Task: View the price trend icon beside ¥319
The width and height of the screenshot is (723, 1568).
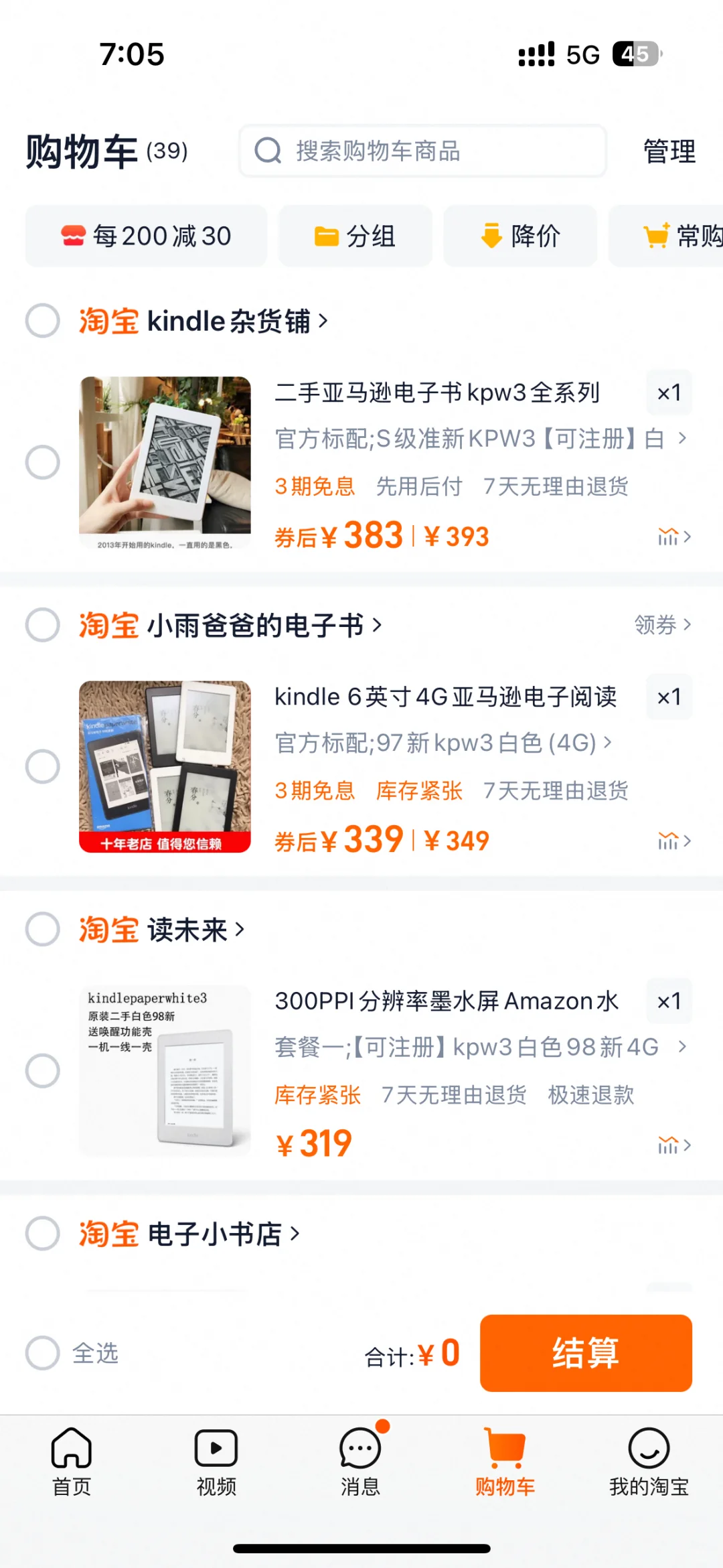Action: 674,1145
